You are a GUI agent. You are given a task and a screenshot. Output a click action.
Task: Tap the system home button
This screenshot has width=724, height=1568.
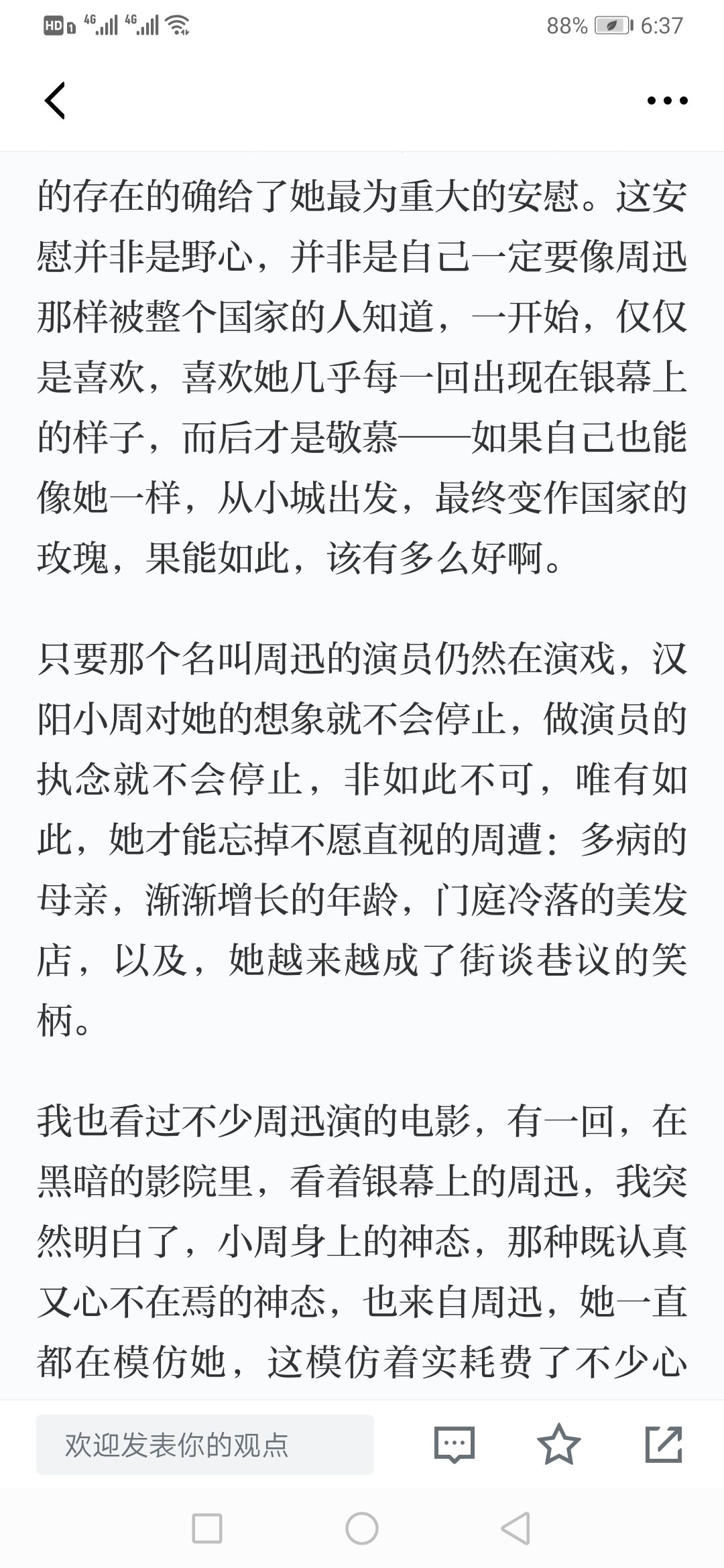click(x=362, y=1528)
